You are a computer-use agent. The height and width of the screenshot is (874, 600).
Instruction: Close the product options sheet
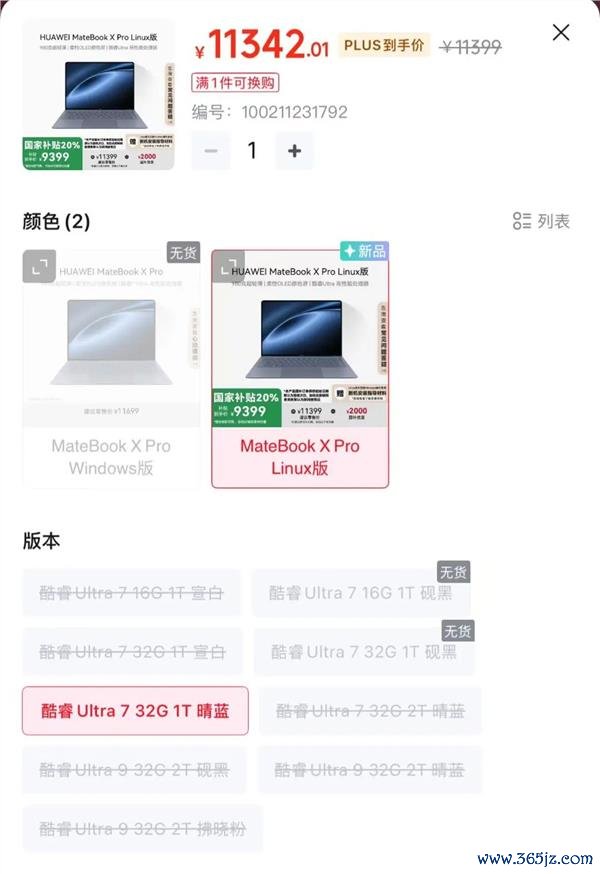click(x=561, y=32)
